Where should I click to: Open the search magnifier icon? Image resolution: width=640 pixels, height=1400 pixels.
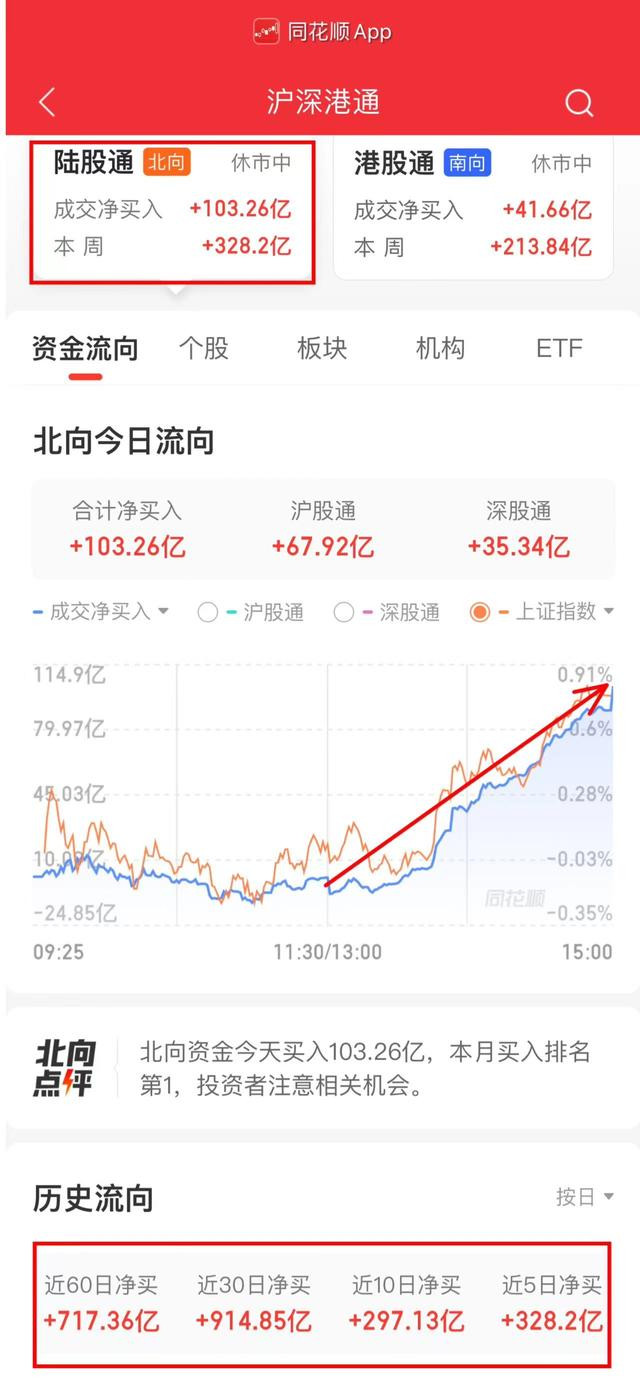pos(579,102)
